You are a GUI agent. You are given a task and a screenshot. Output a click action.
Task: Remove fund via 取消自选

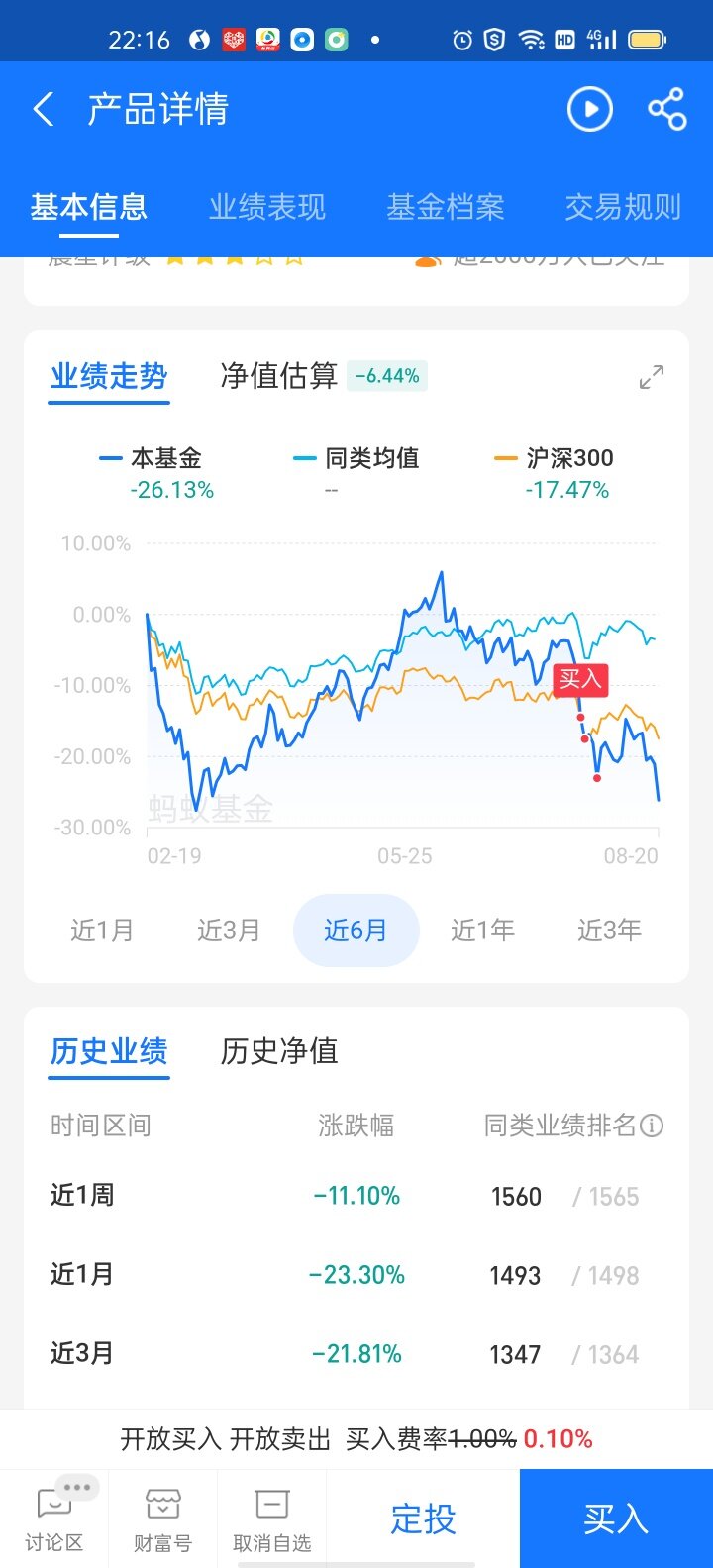272,1519
